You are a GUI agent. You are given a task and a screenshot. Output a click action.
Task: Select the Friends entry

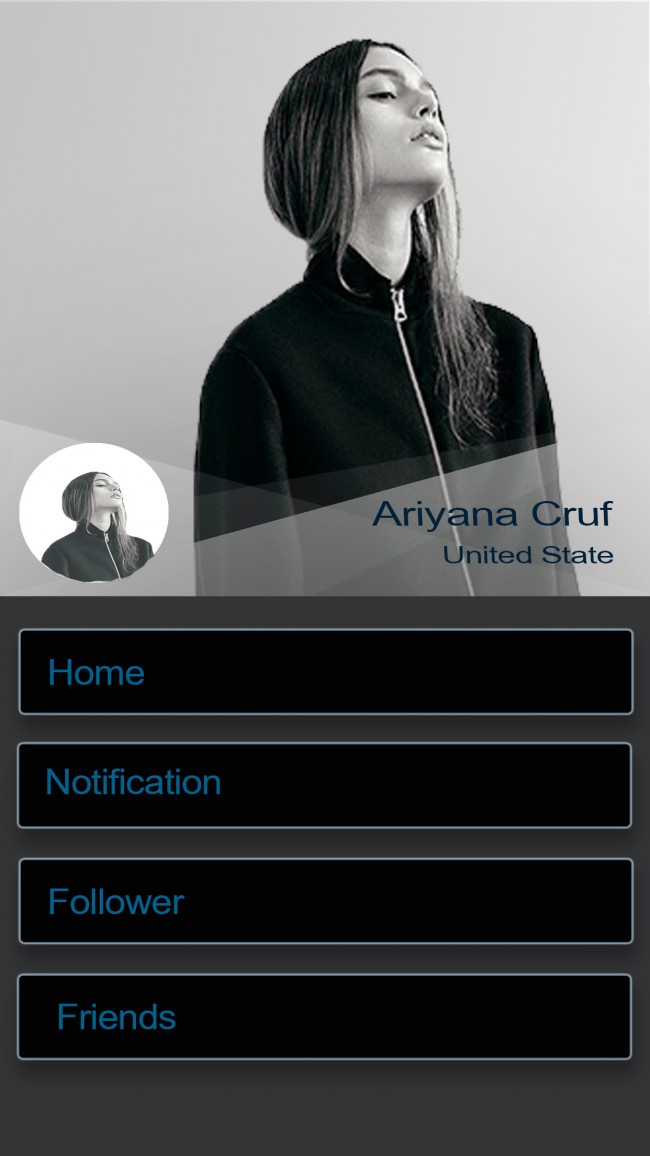[324, 1016]
